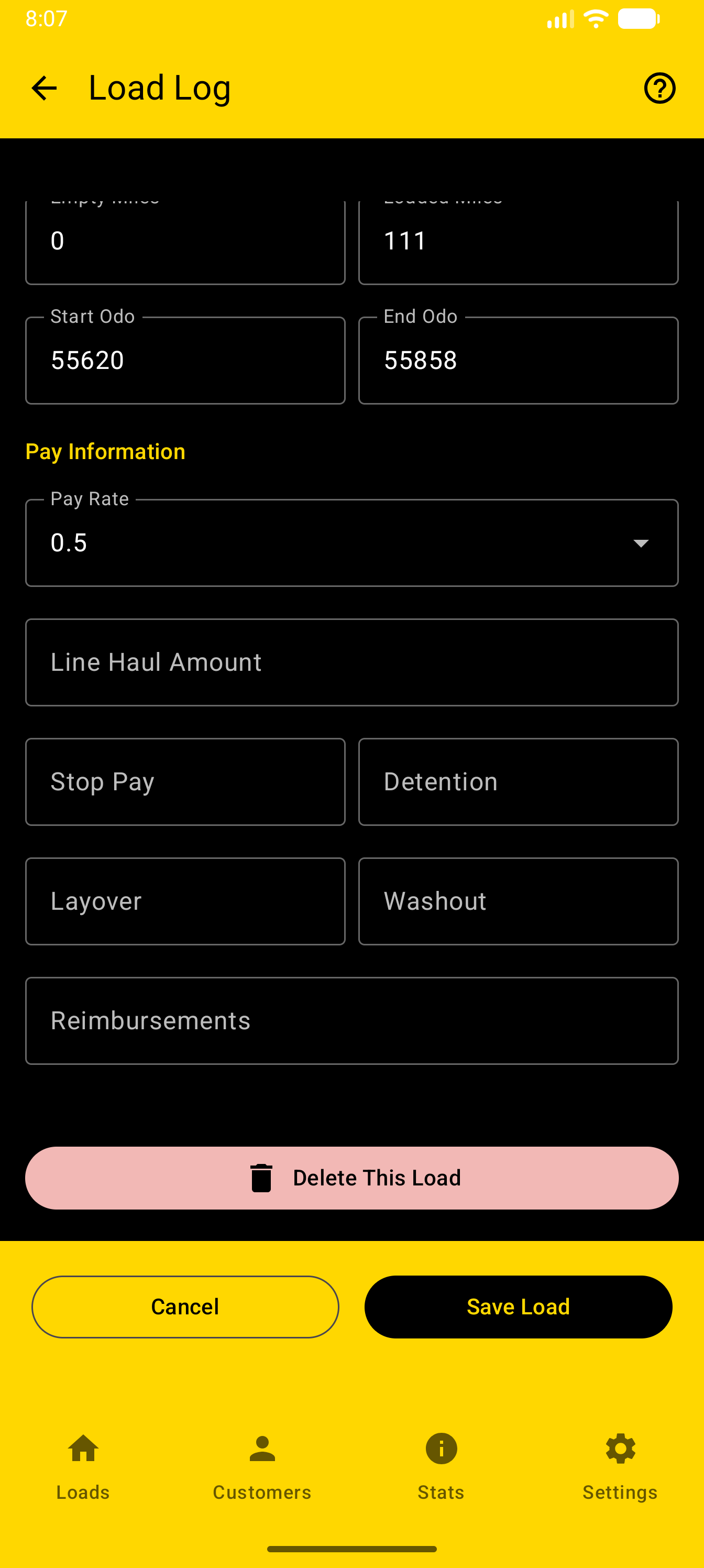Select the Loads home icon
704x1568 pixels.
83,1449
